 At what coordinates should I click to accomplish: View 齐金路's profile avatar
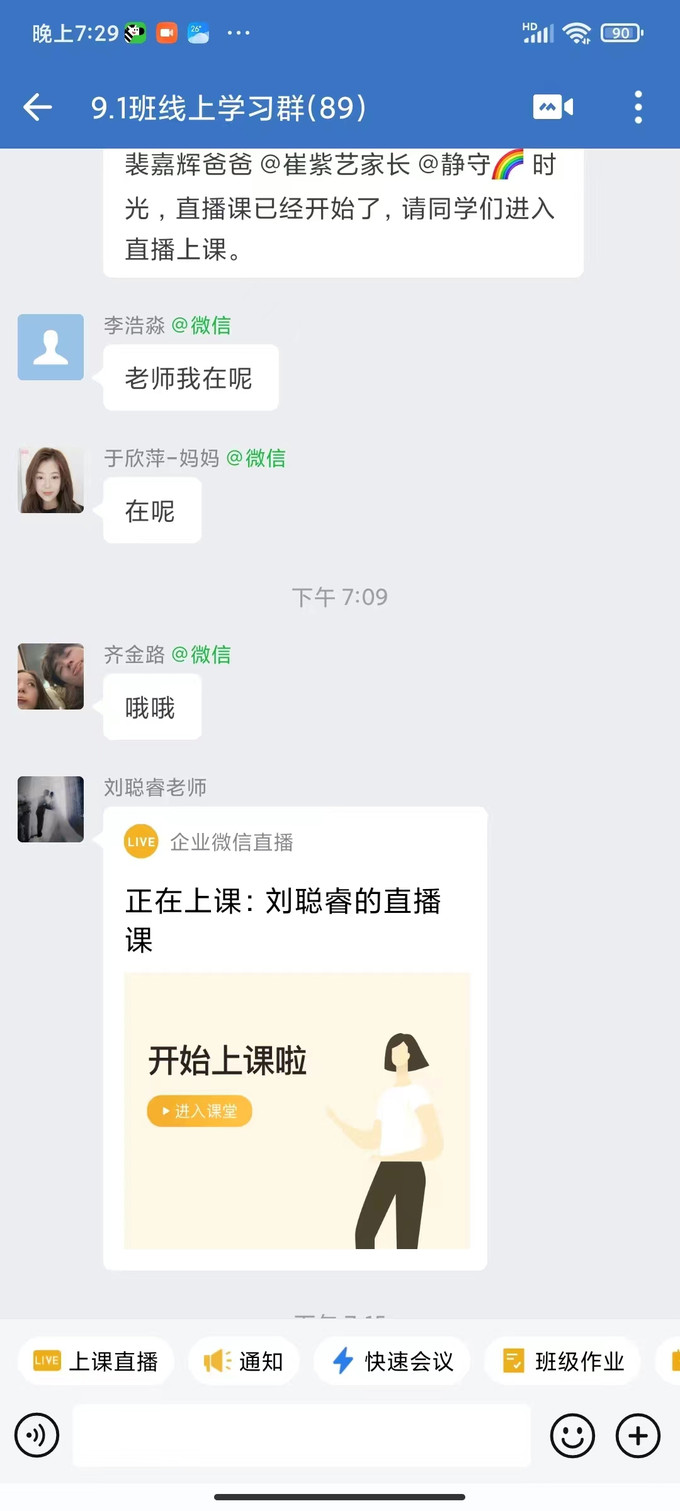51,676
